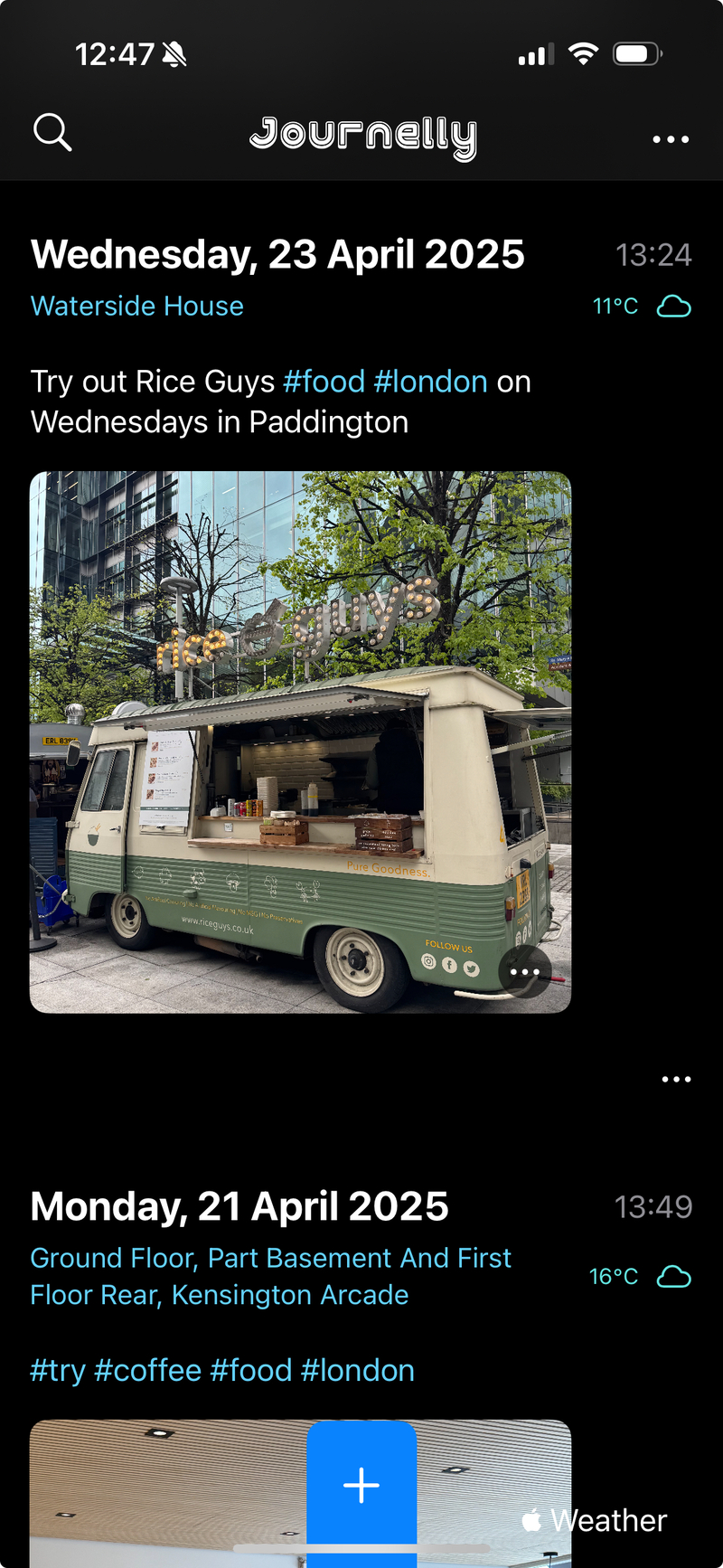Tap the #try hashtag
Screen dimensions: 723x1568
[x=58, y=1371]
